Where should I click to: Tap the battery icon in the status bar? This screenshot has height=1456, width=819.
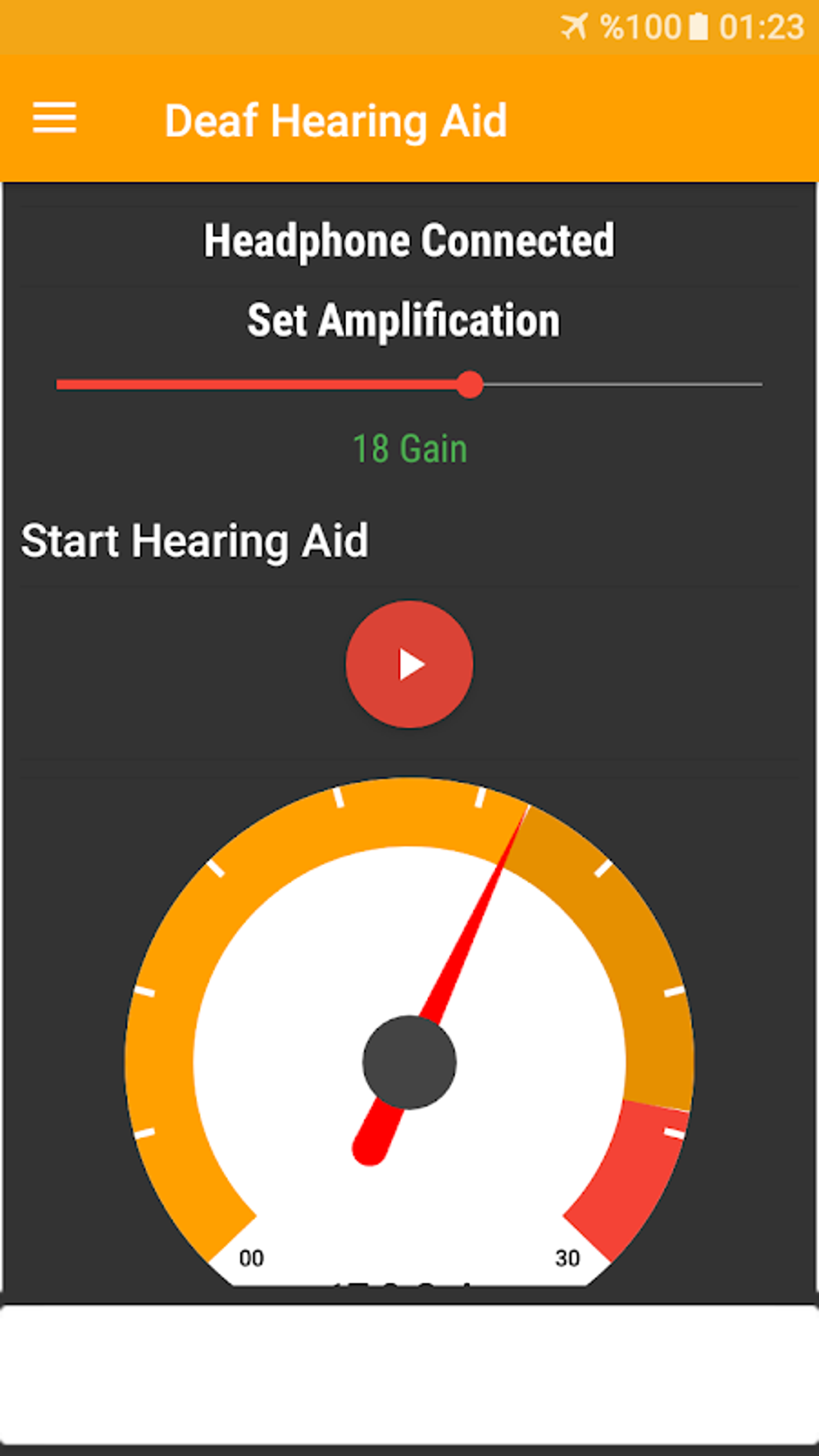[698, 25]
